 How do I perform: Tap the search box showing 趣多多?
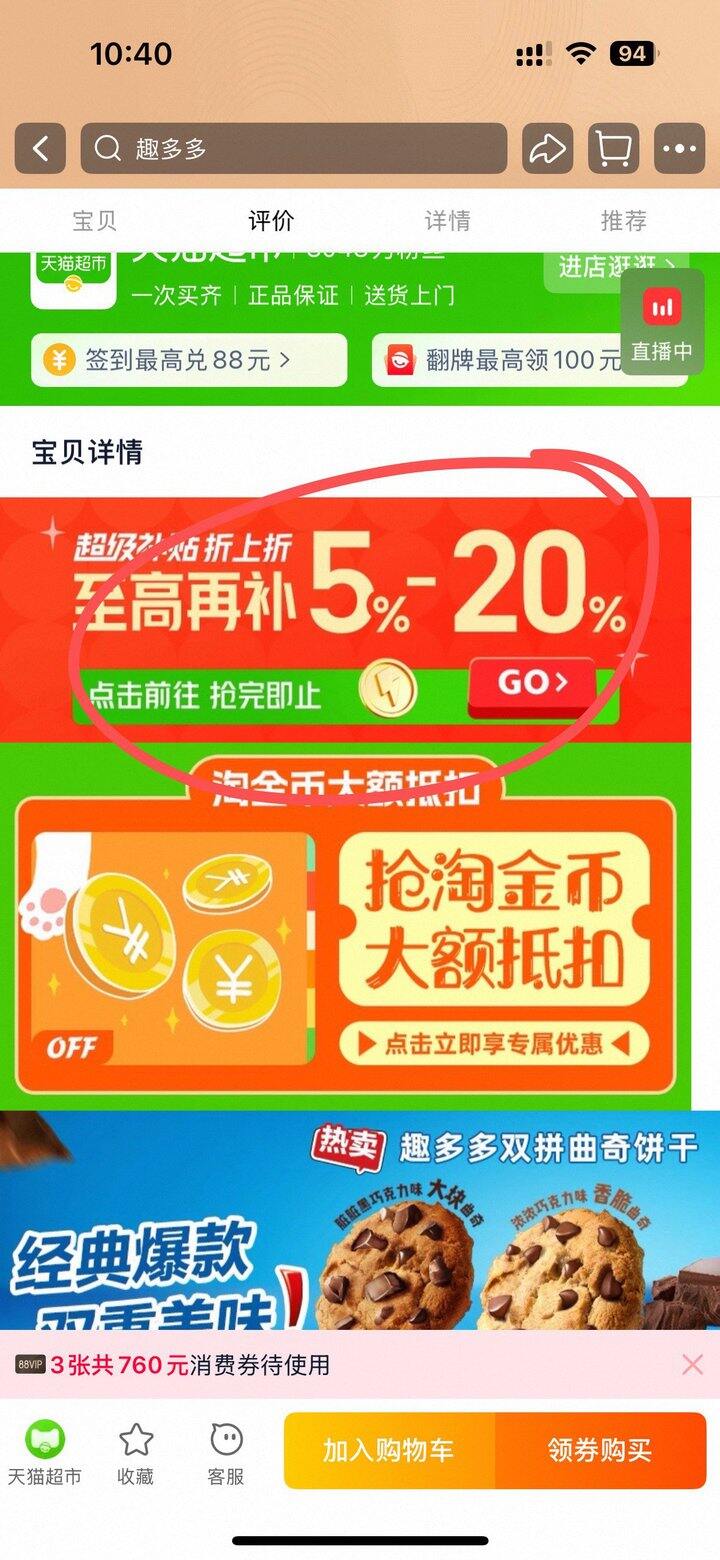coord(293,149)
